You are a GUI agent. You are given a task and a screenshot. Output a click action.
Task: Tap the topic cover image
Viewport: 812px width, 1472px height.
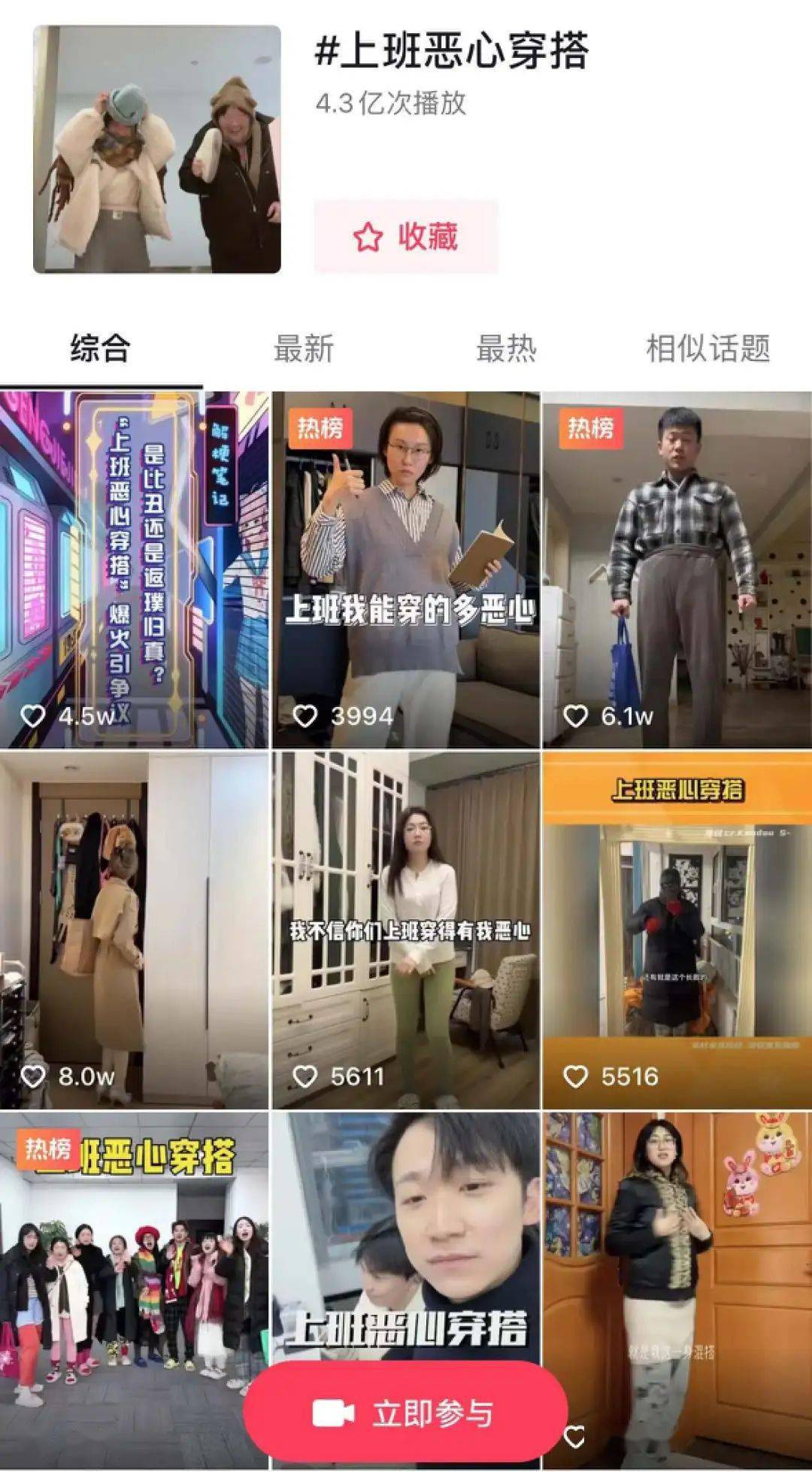tap(157, 149)
